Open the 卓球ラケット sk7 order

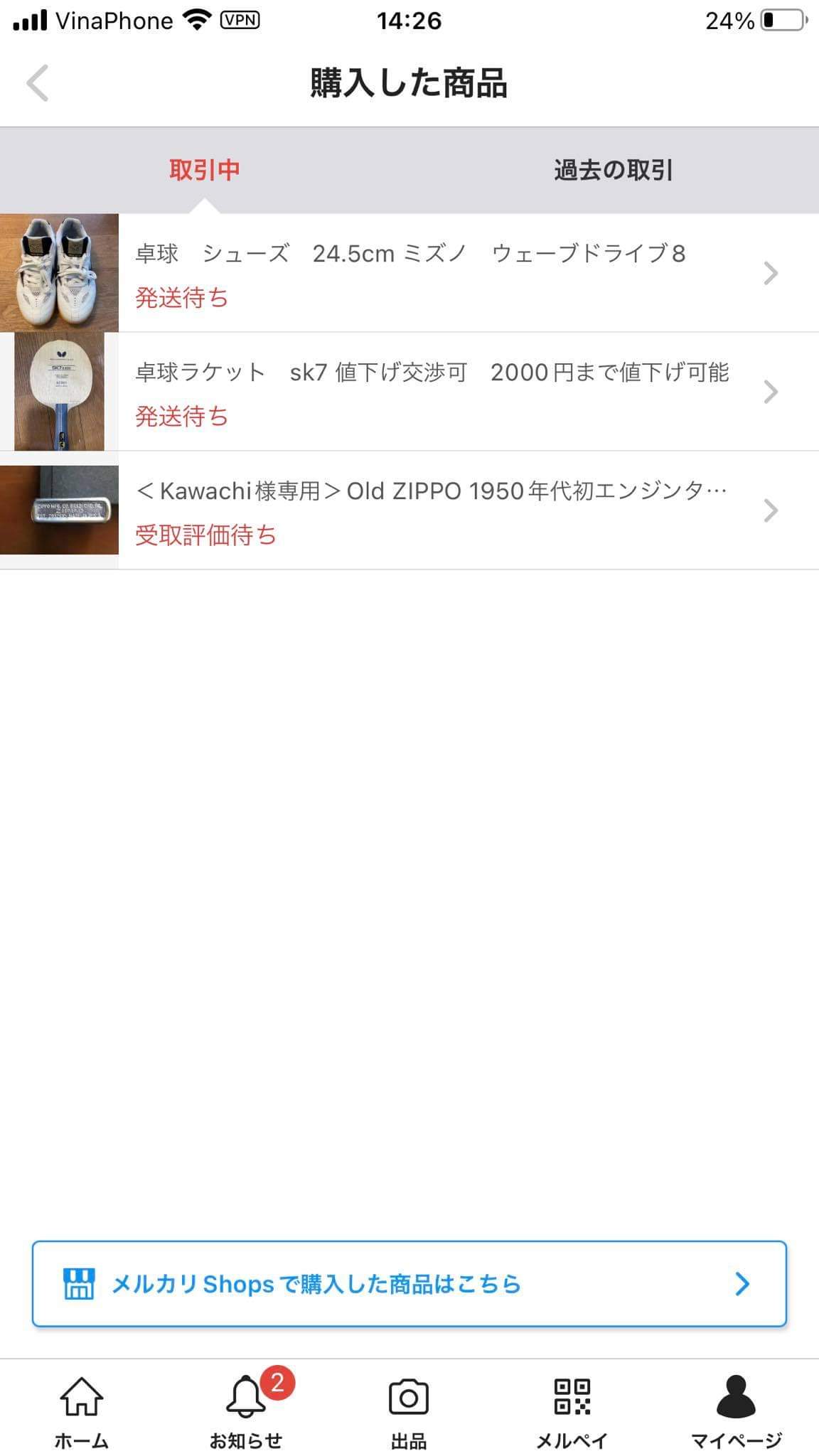pos(409,392)
